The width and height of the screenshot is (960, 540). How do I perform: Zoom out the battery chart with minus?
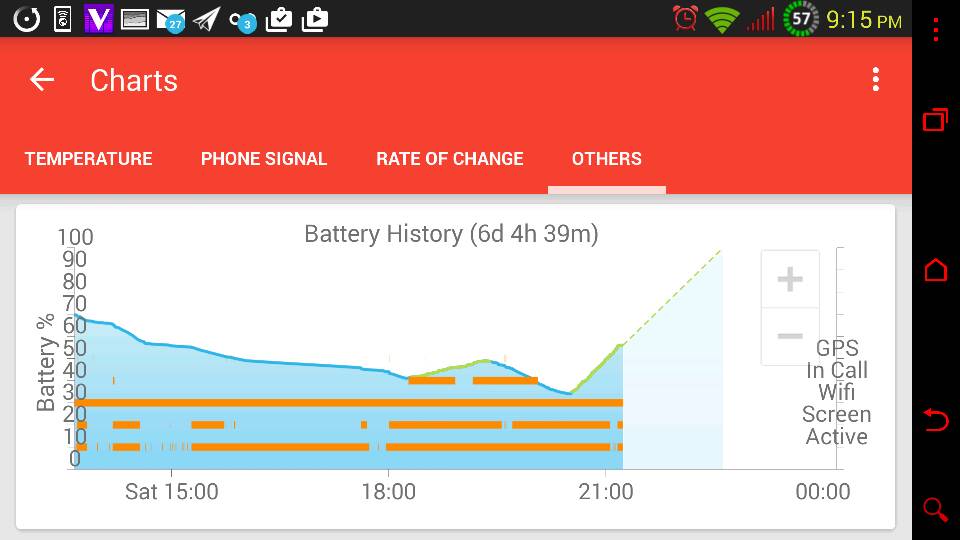click(x=790, y=336)
